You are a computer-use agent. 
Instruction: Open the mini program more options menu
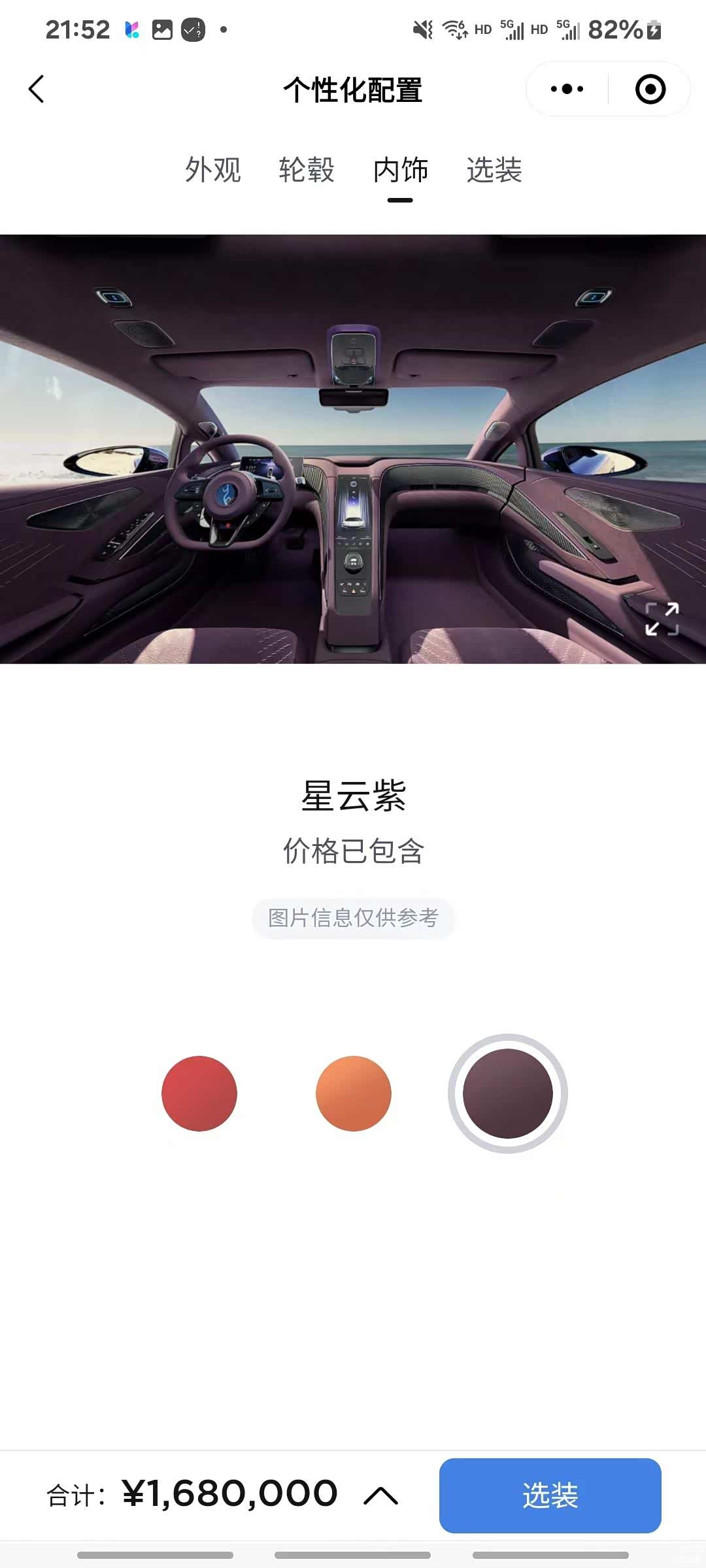click(567, 90)
